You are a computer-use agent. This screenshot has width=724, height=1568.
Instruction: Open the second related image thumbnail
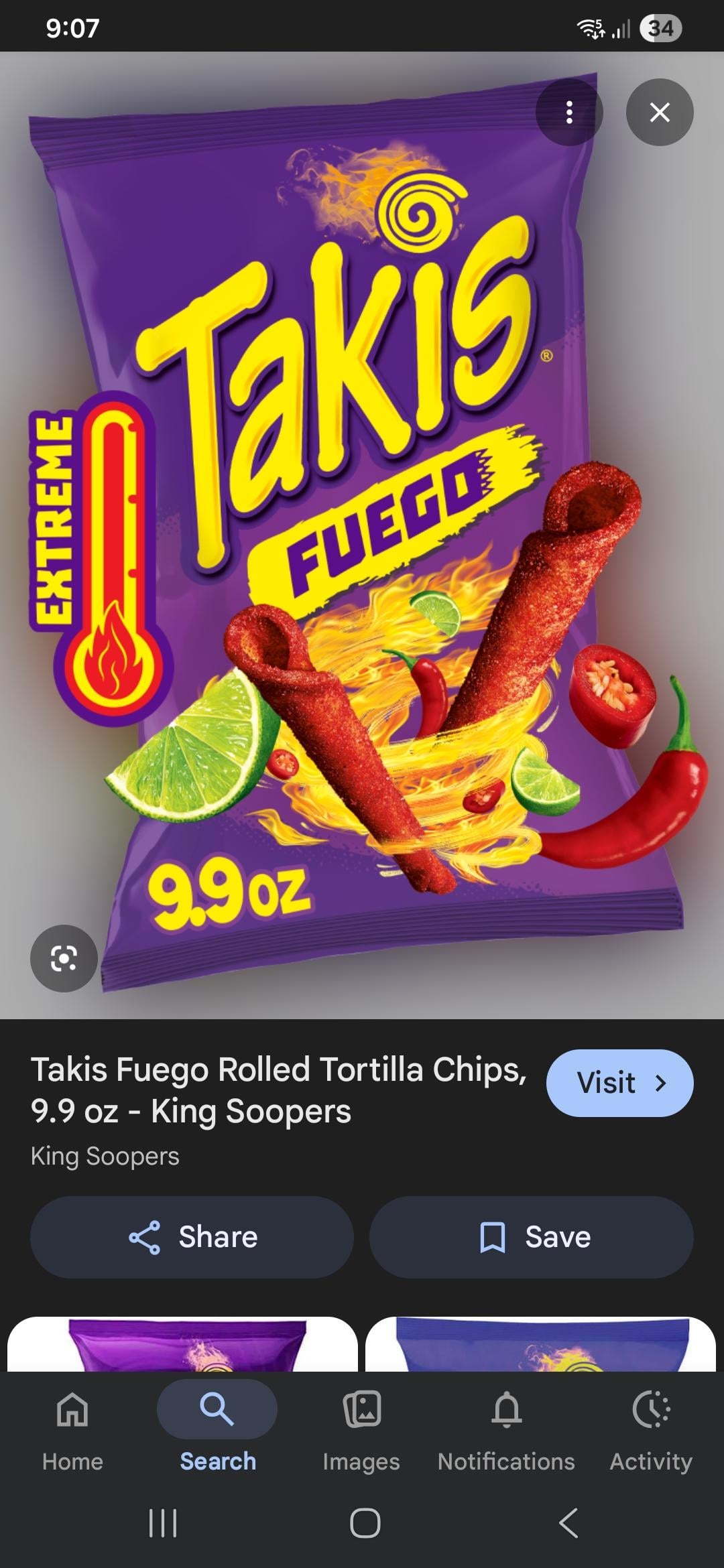pyautogui.click(x=540, y=1344)
